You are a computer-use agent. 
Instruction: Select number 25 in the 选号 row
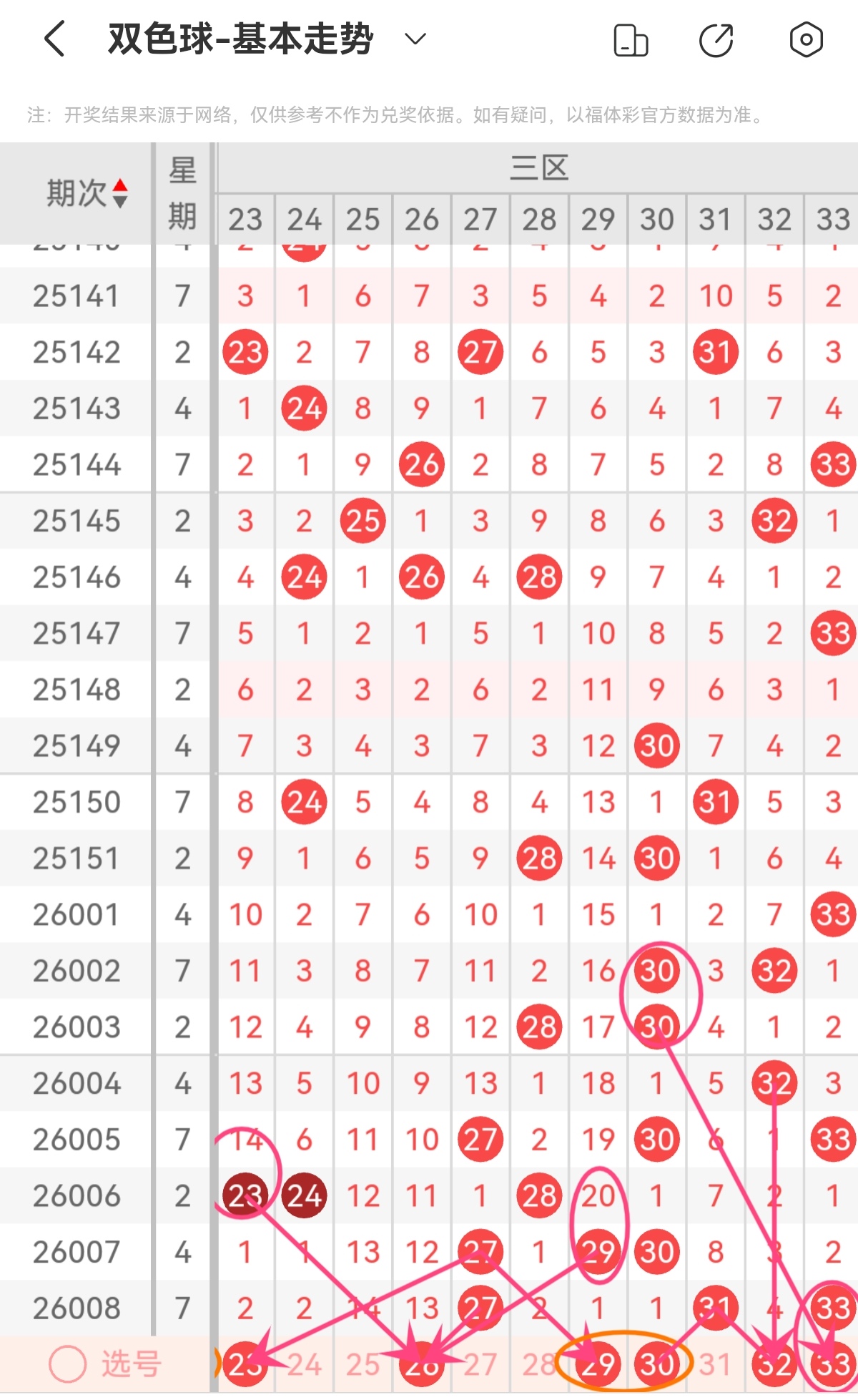(363, 1365)
